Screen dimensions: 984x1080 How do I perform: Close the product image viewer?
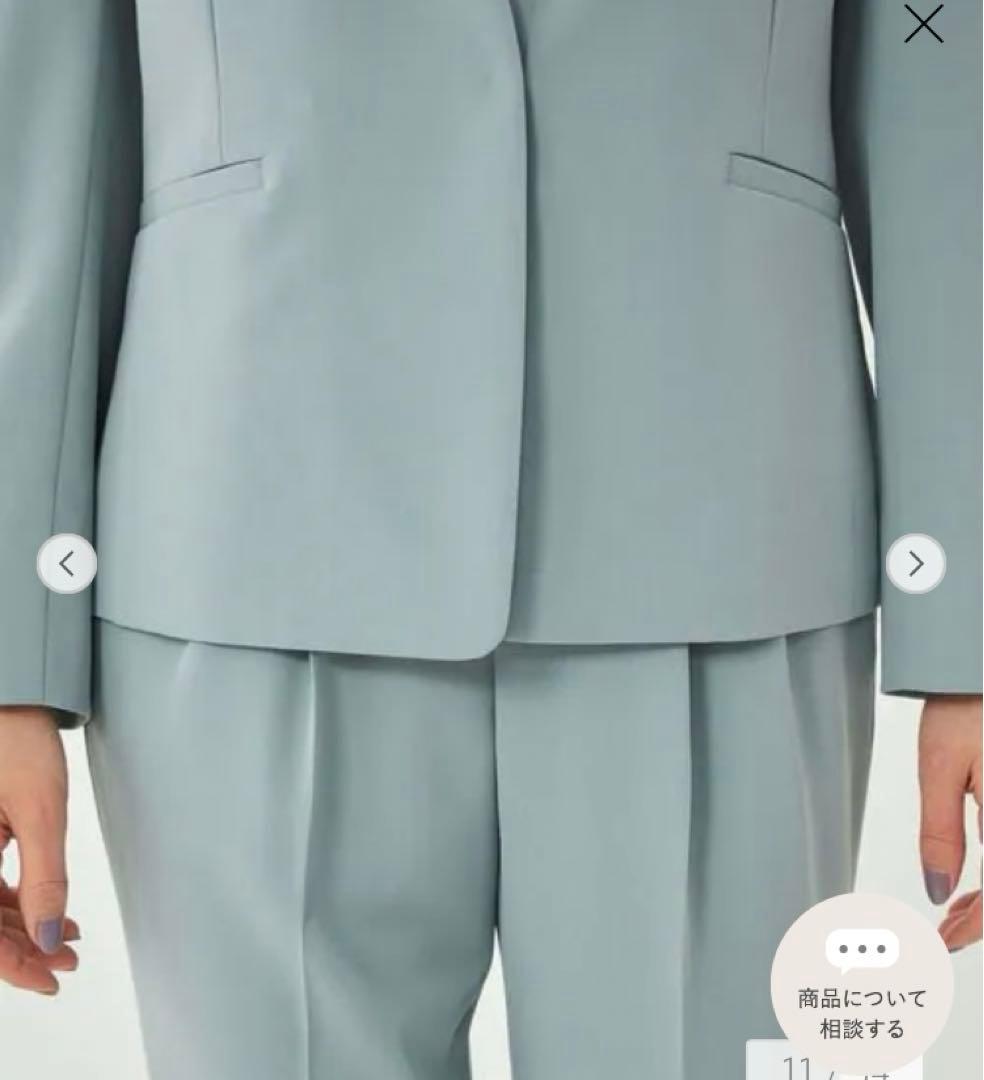coord(923,24)
